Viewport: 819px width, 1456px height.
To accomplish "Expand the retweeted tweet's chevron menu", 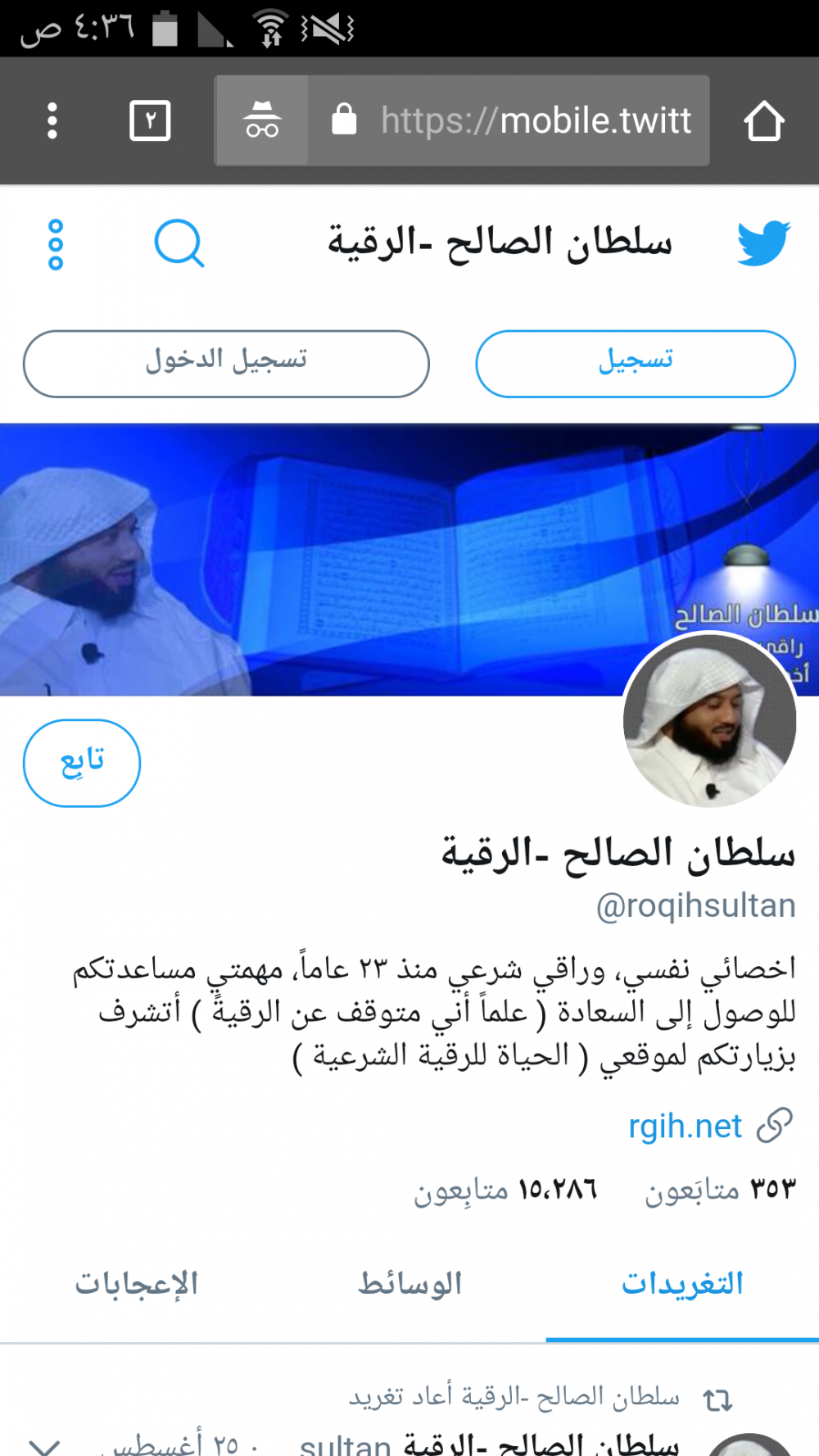I will tap(44, 1445).
